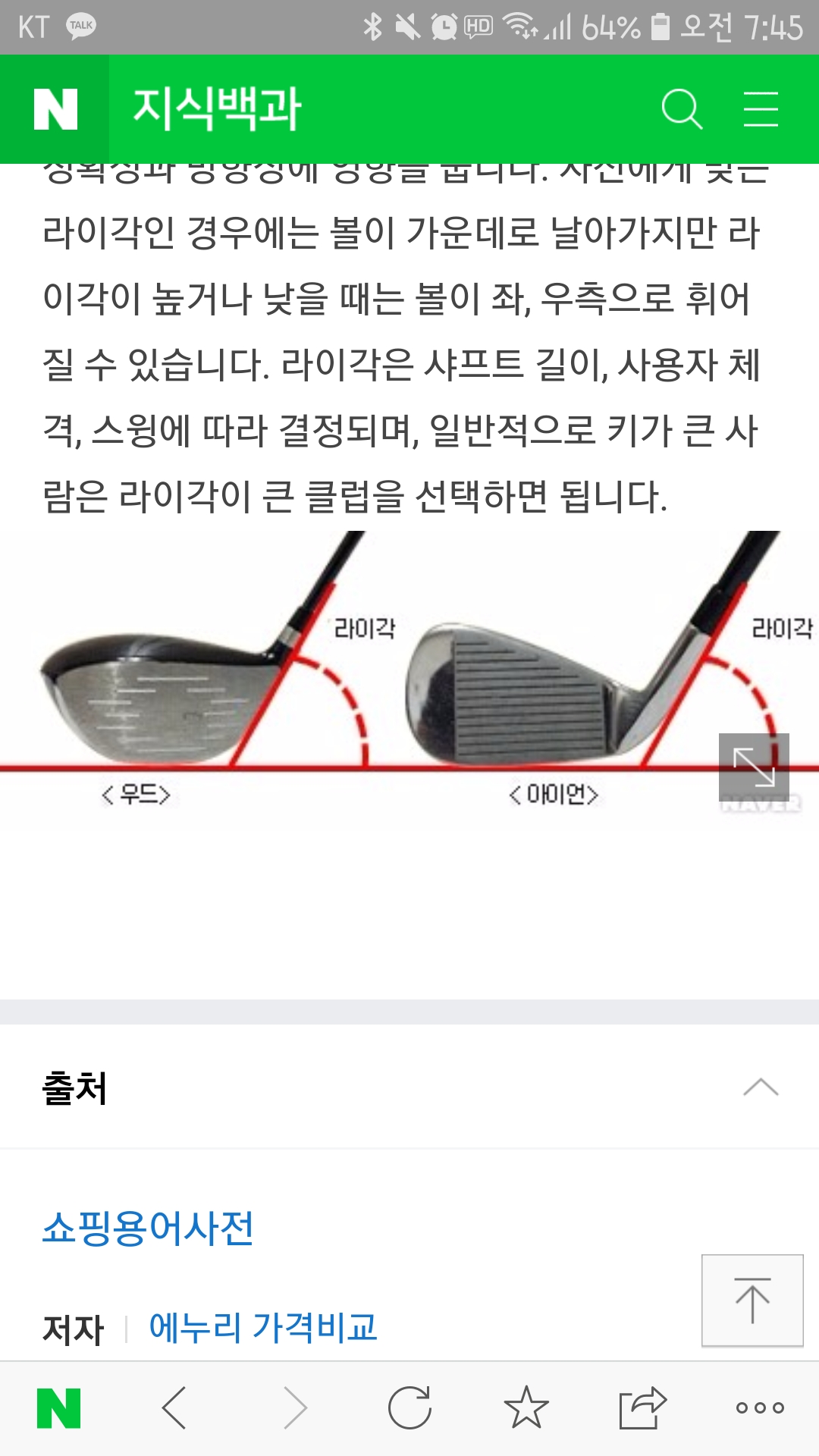Open the three-dot more options menu

[x=760, y=1408]
